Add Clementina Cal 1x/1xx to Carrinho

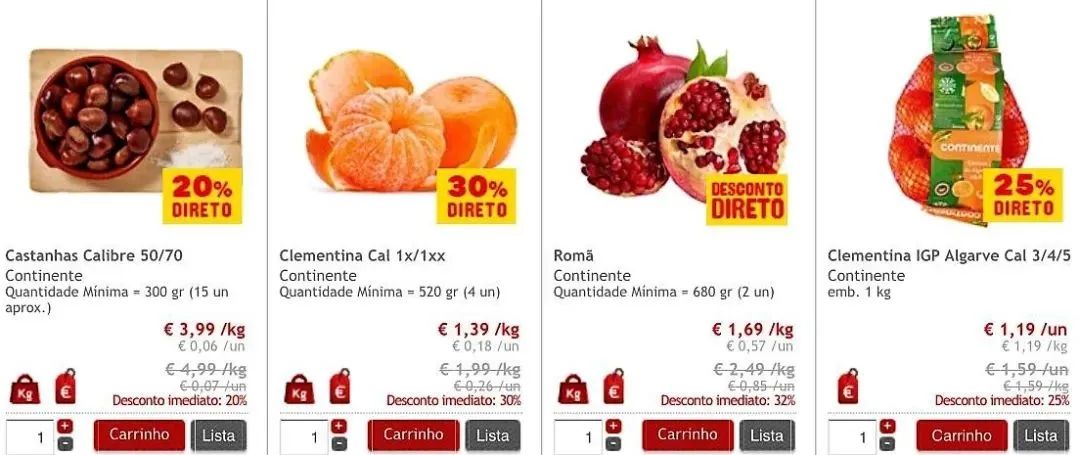tap(413, 435)
